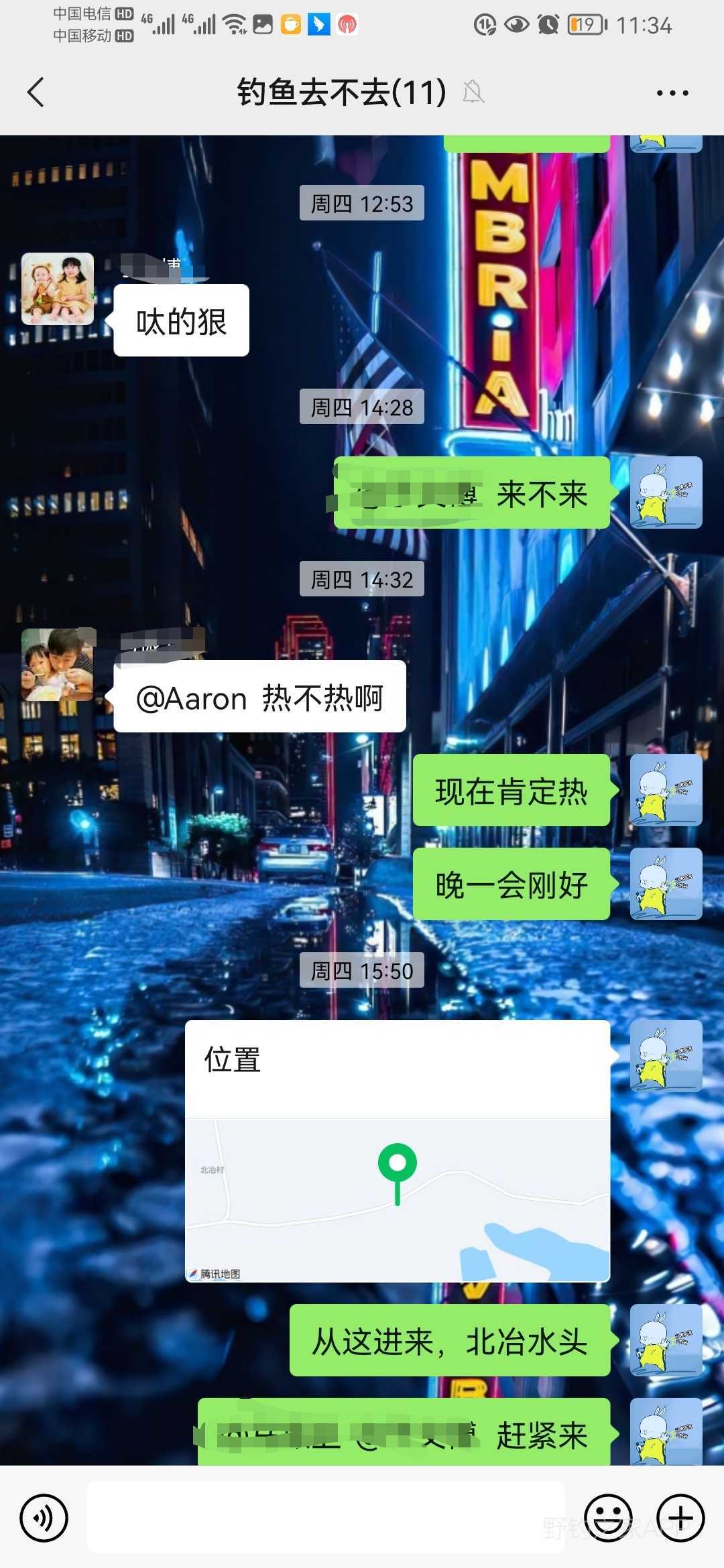Open the chat info overflow menu

coord(672,93)
